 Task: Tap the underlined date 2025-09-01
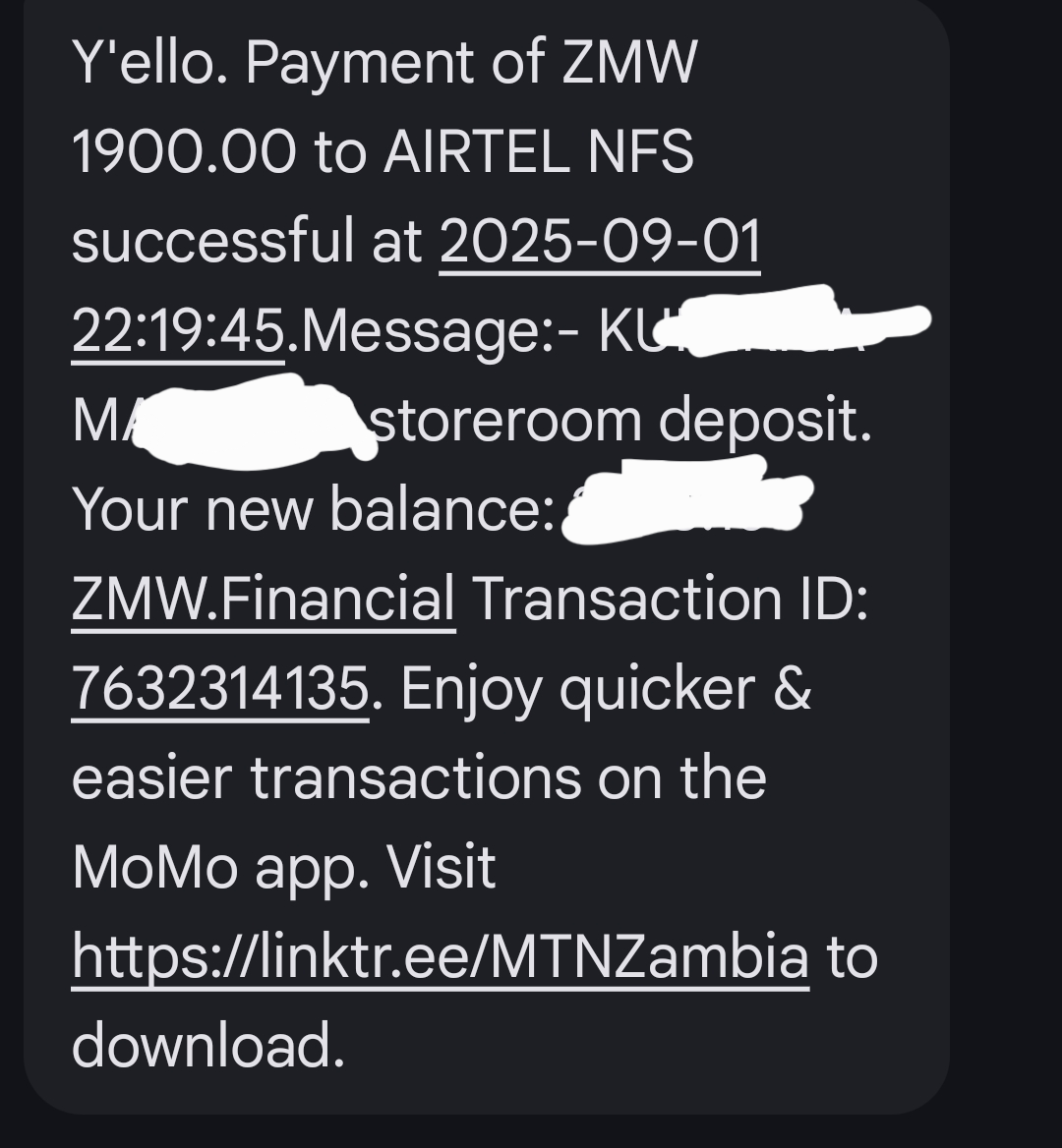click(x=600, y=241)
